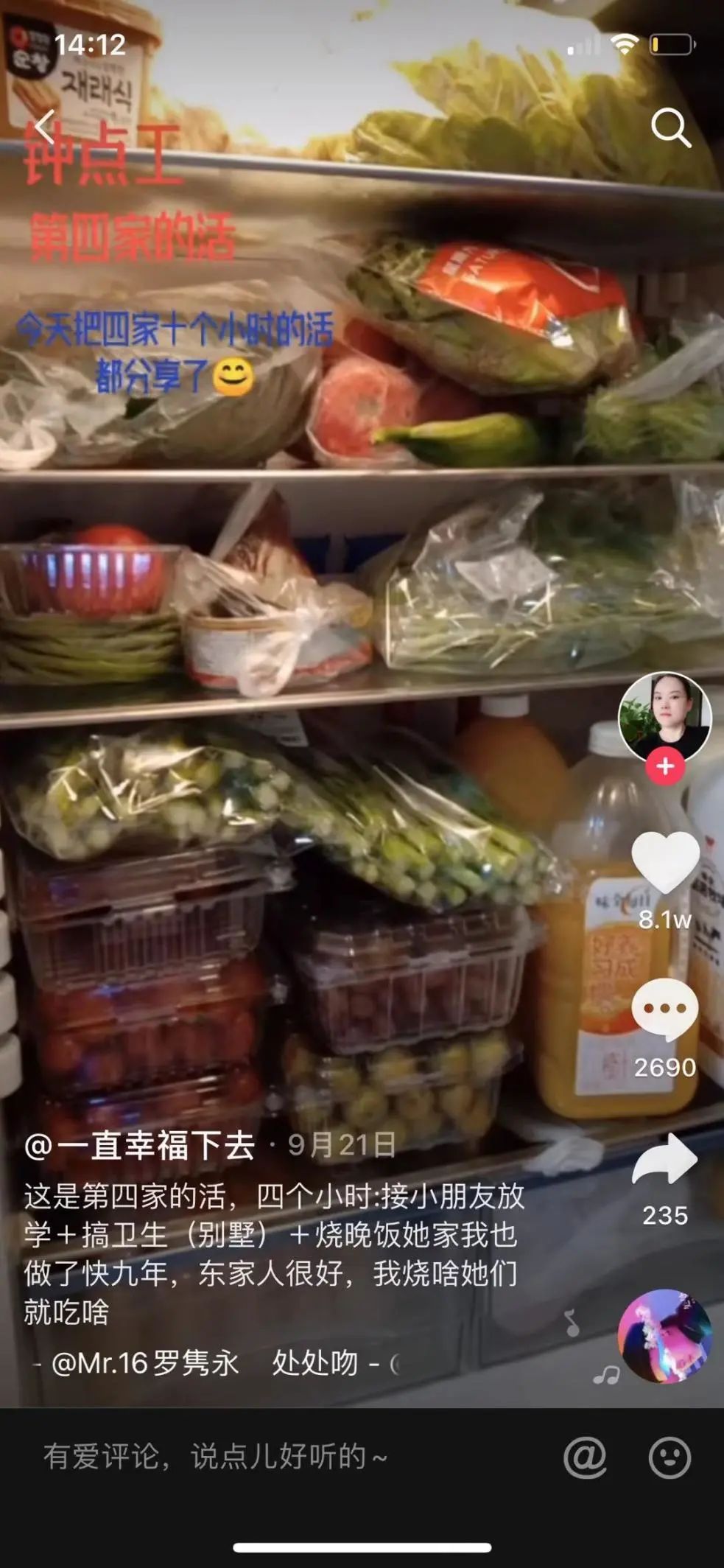Mention someone with the @ icon
The image size is (724, 1568).
pyautogui.click(x=585, y=1457)
